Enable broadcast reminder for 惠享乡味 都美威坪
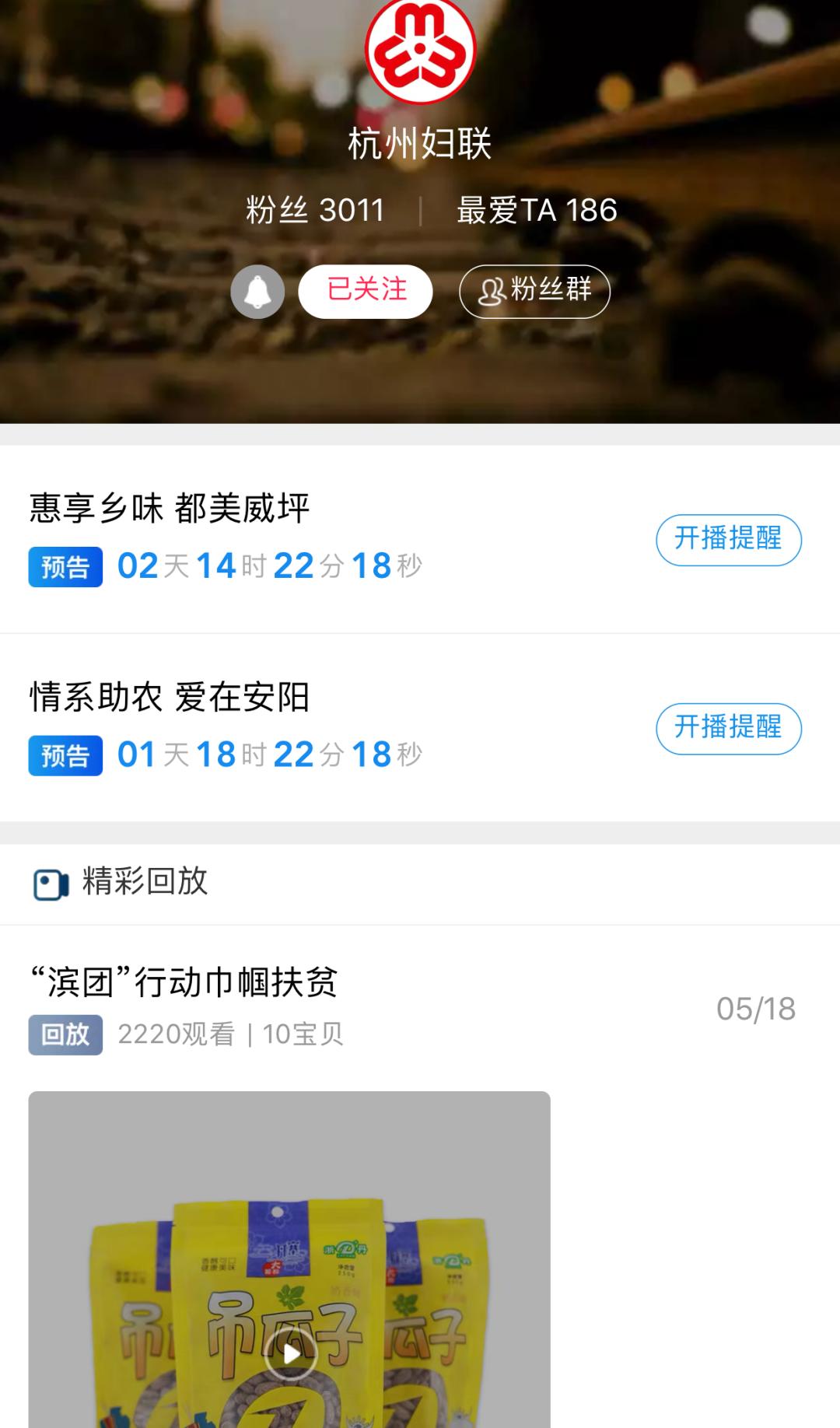 (728, 541)
